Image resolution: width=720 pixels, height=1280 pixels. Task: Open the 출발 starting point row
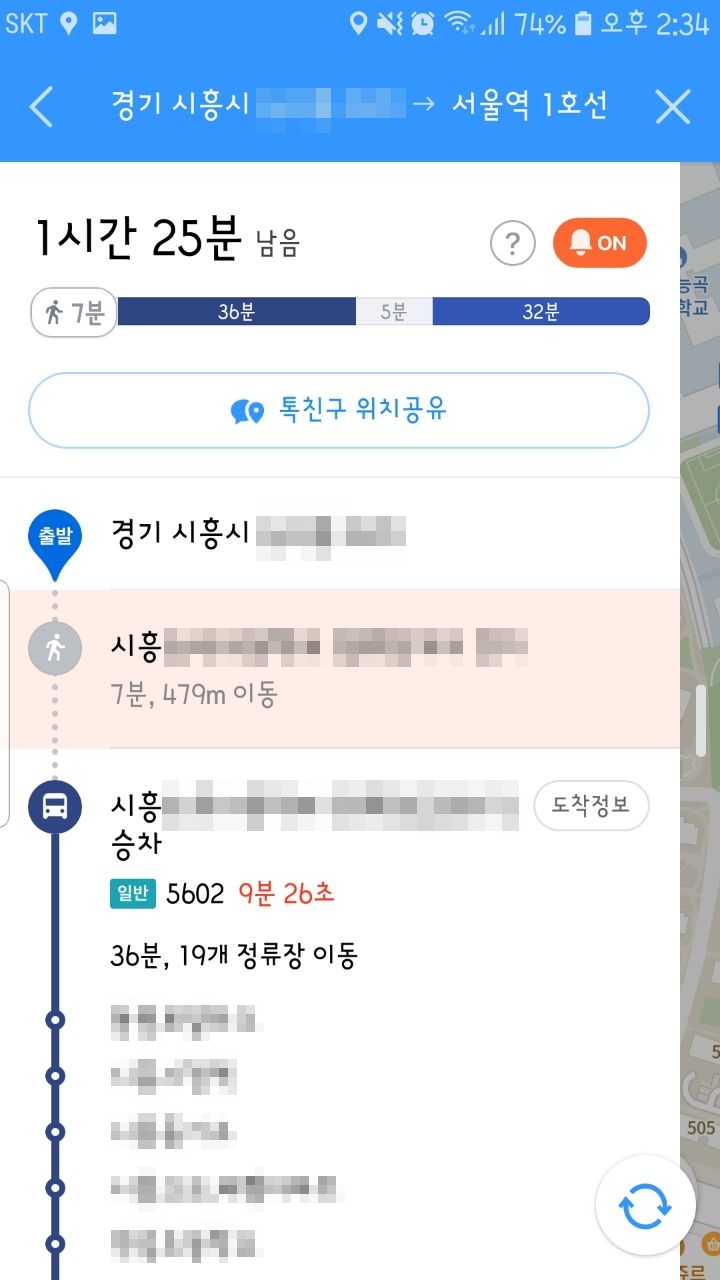(x=340, y=532)
